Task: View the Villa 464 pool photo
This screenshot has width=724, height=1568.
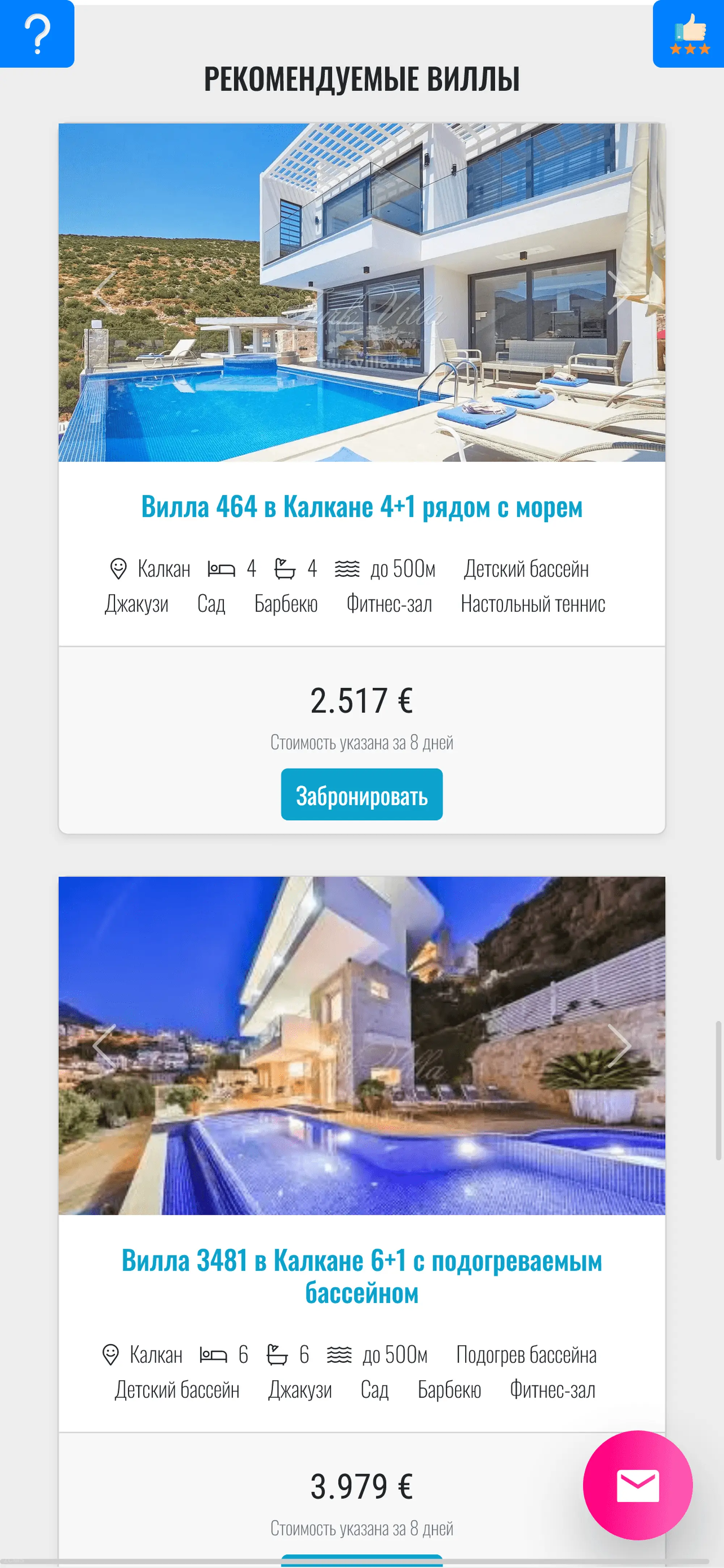Action: pyautogui.click(x=362, y=365)
